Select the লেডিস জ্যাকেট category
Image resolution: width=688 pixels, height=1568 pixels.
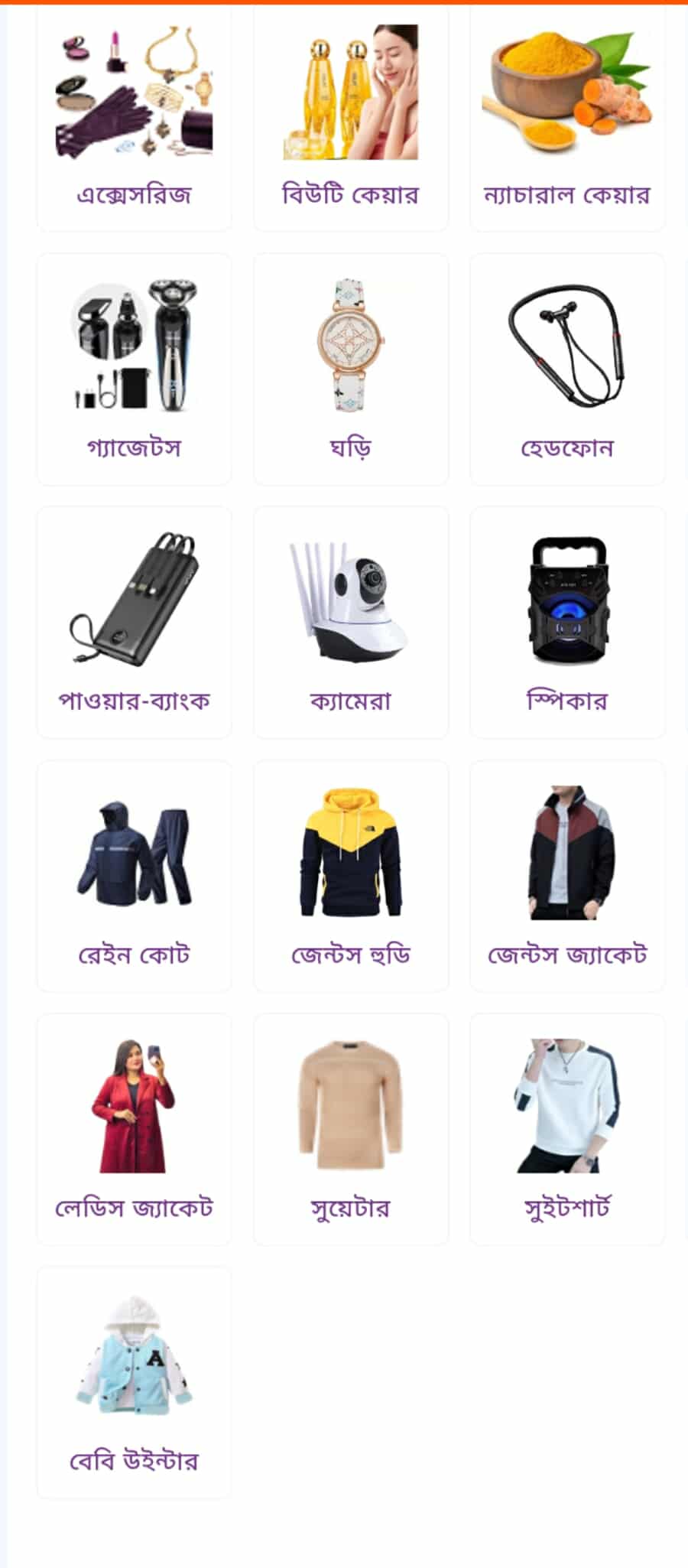(134, 1129)
